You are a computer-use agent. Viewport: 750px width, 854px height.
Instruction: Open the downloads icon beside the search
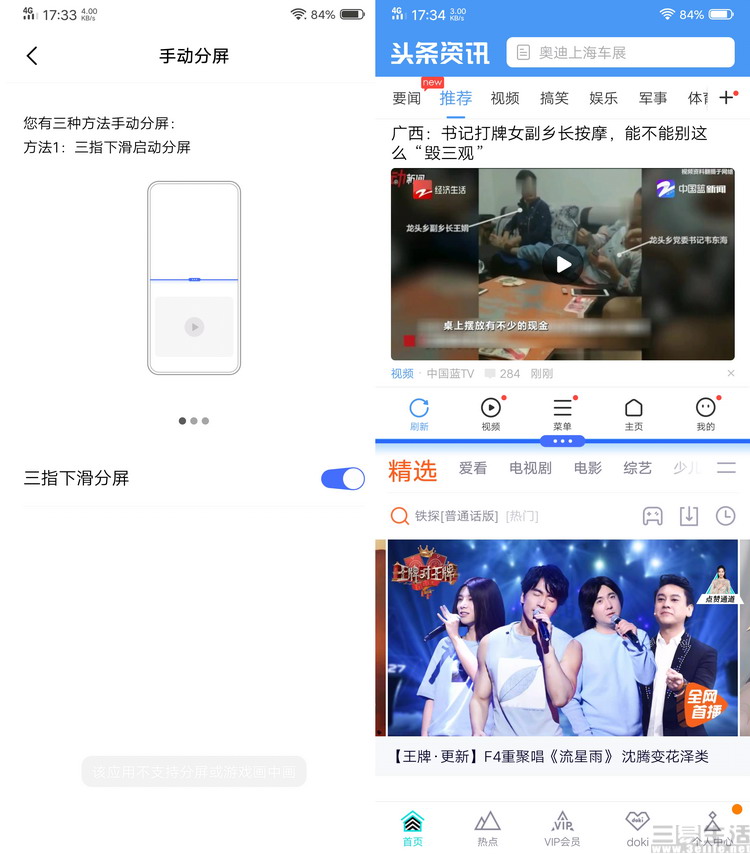pyautogui.click(x=688, y=516)
